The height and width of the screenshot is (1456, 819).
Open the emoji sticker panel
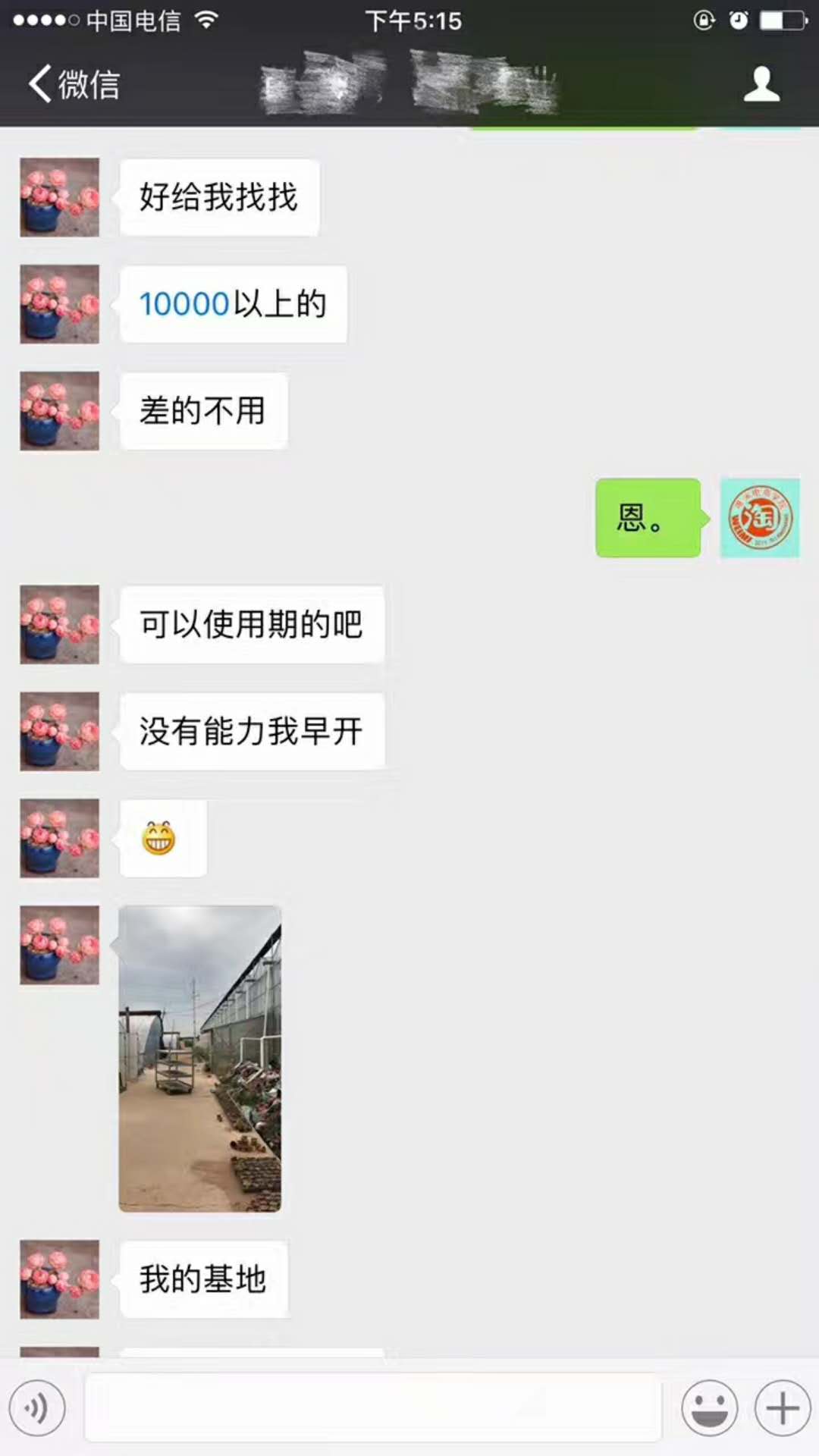(x=709, y=1408)
